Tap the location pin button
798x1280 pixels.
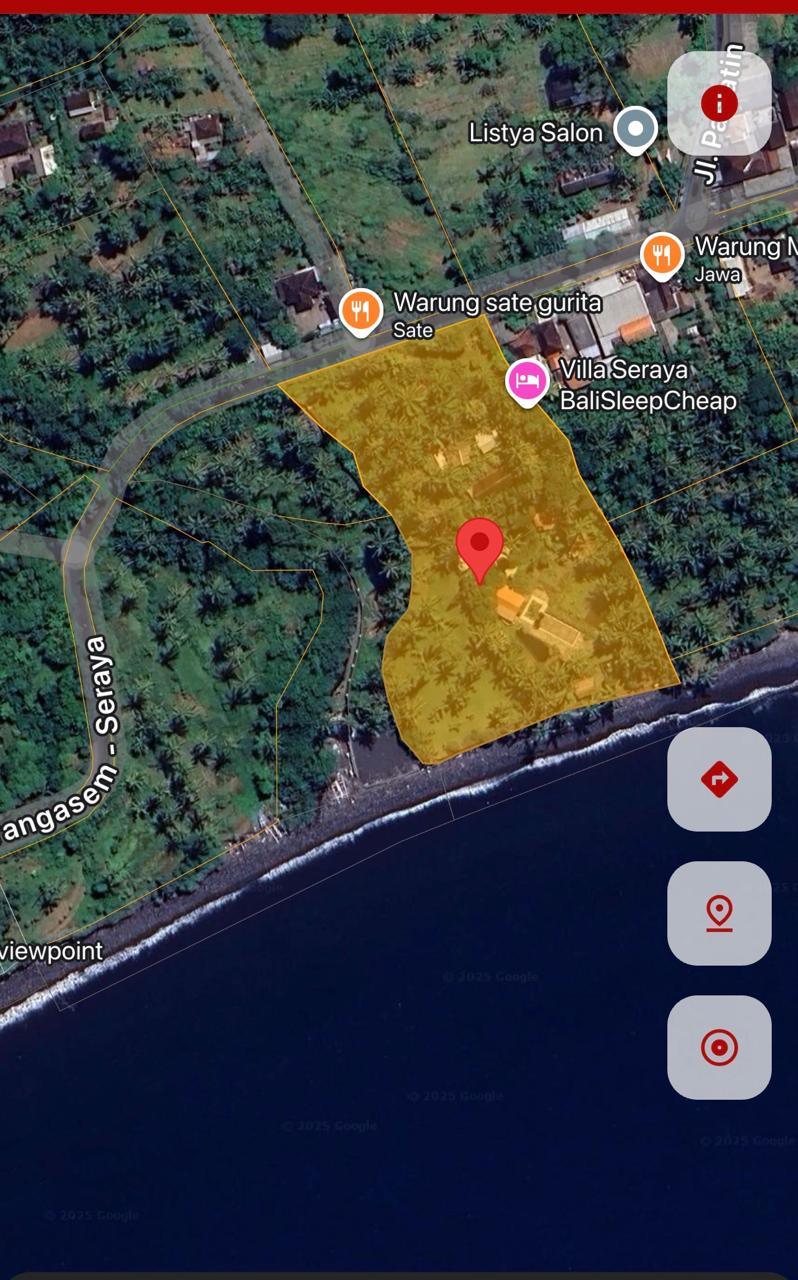[x=719, y=913]
